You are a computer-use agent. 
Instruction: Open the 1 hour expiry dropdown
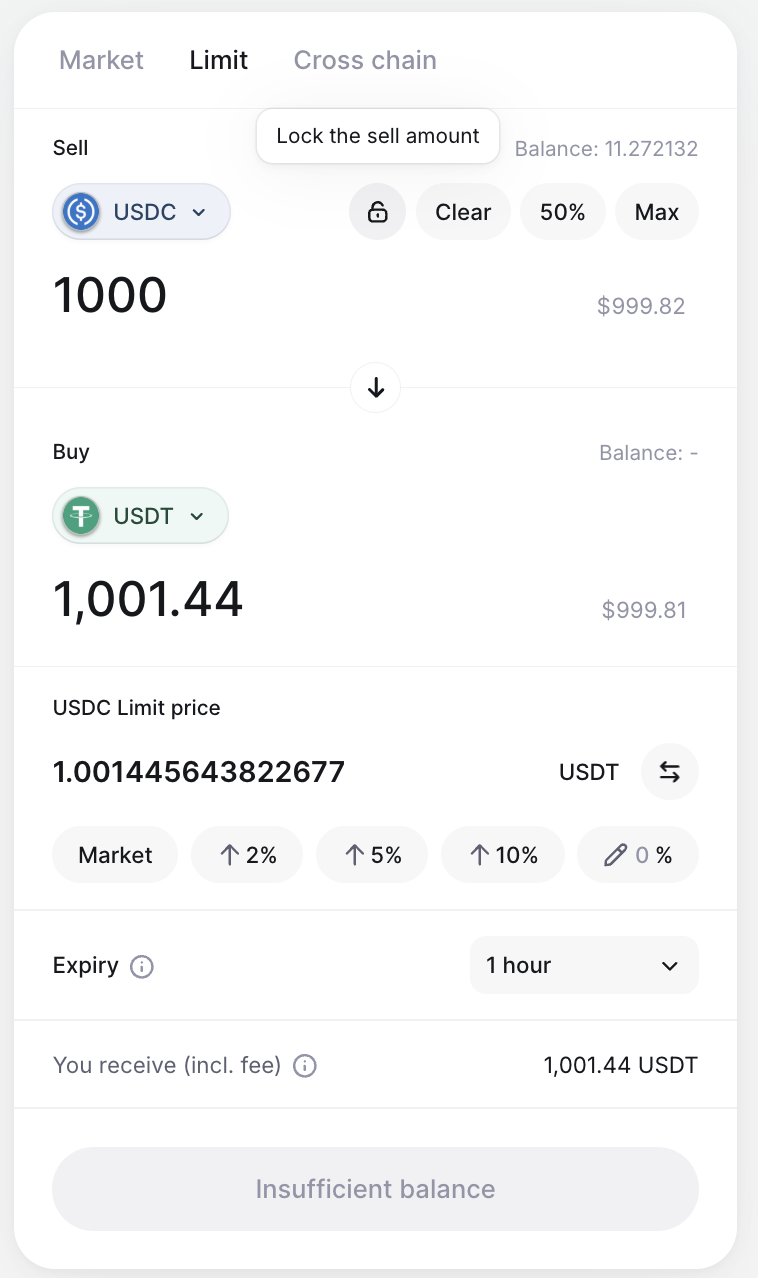[584, 965]
